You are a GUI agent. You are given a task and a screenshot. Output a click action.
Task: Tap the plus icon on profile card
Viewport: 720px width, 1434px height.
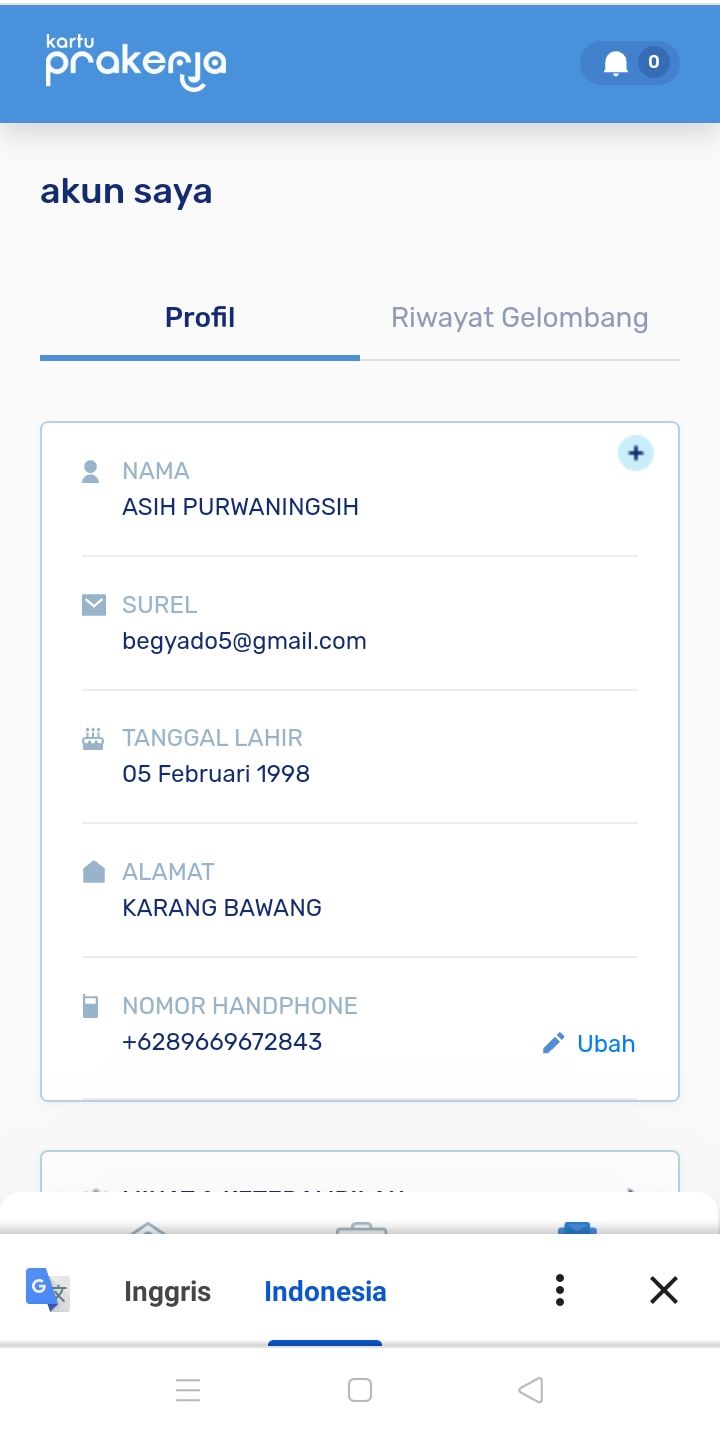point(635,453)
